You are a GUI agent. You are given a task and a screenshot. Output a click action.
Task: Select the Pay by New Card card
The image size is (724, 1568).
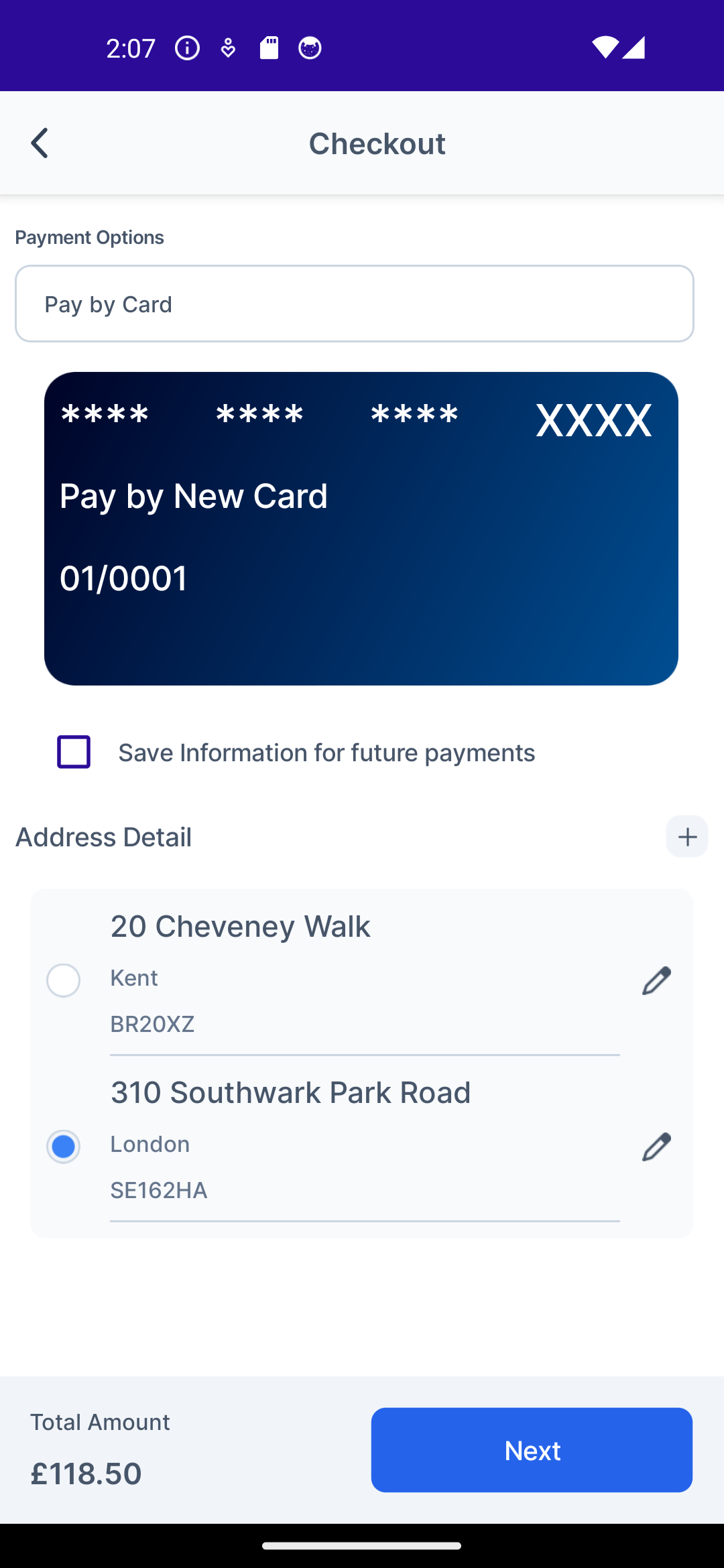coord(361,528)
